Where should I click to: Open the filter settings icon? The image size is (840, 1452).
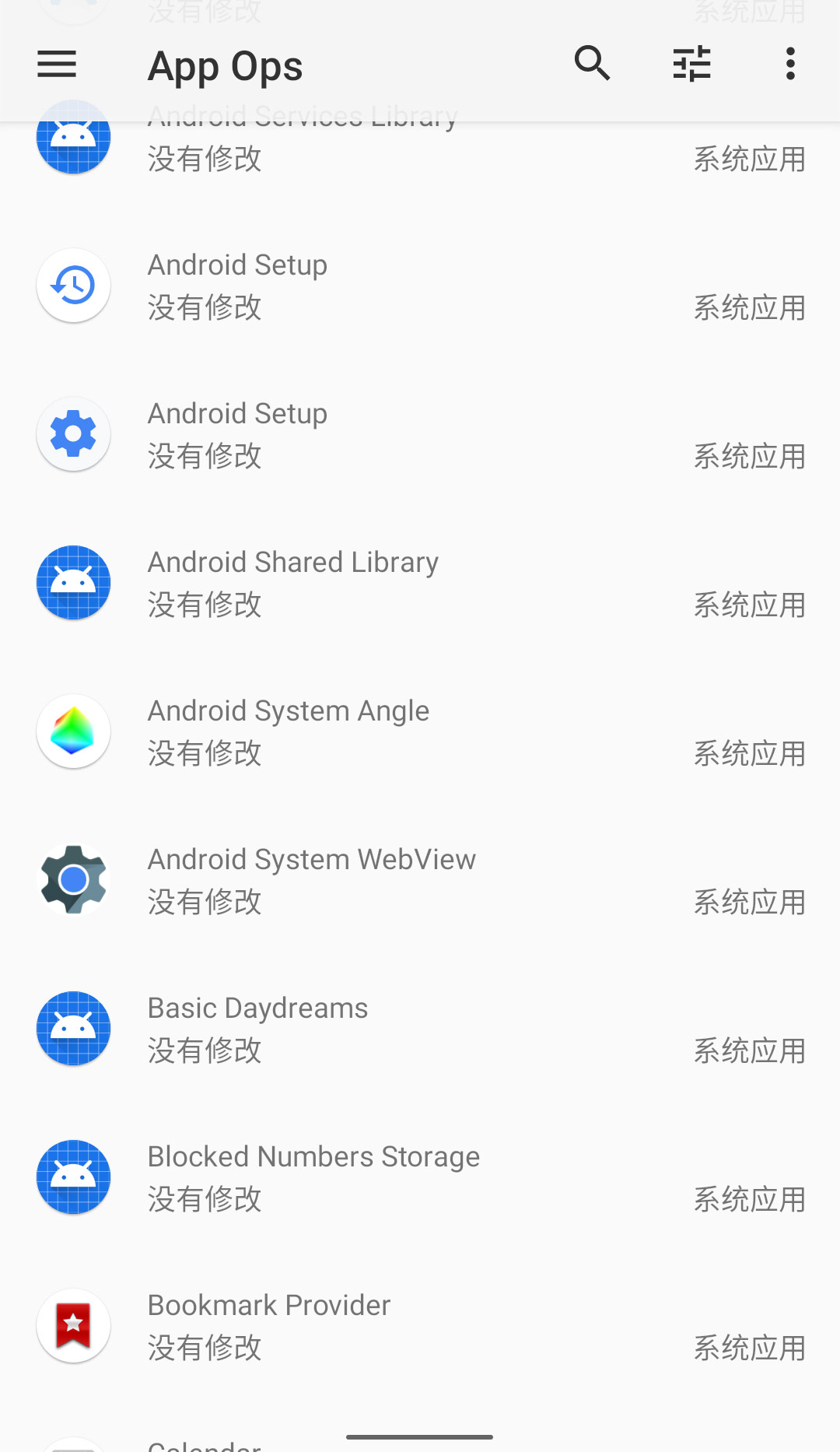pos(691,64)
